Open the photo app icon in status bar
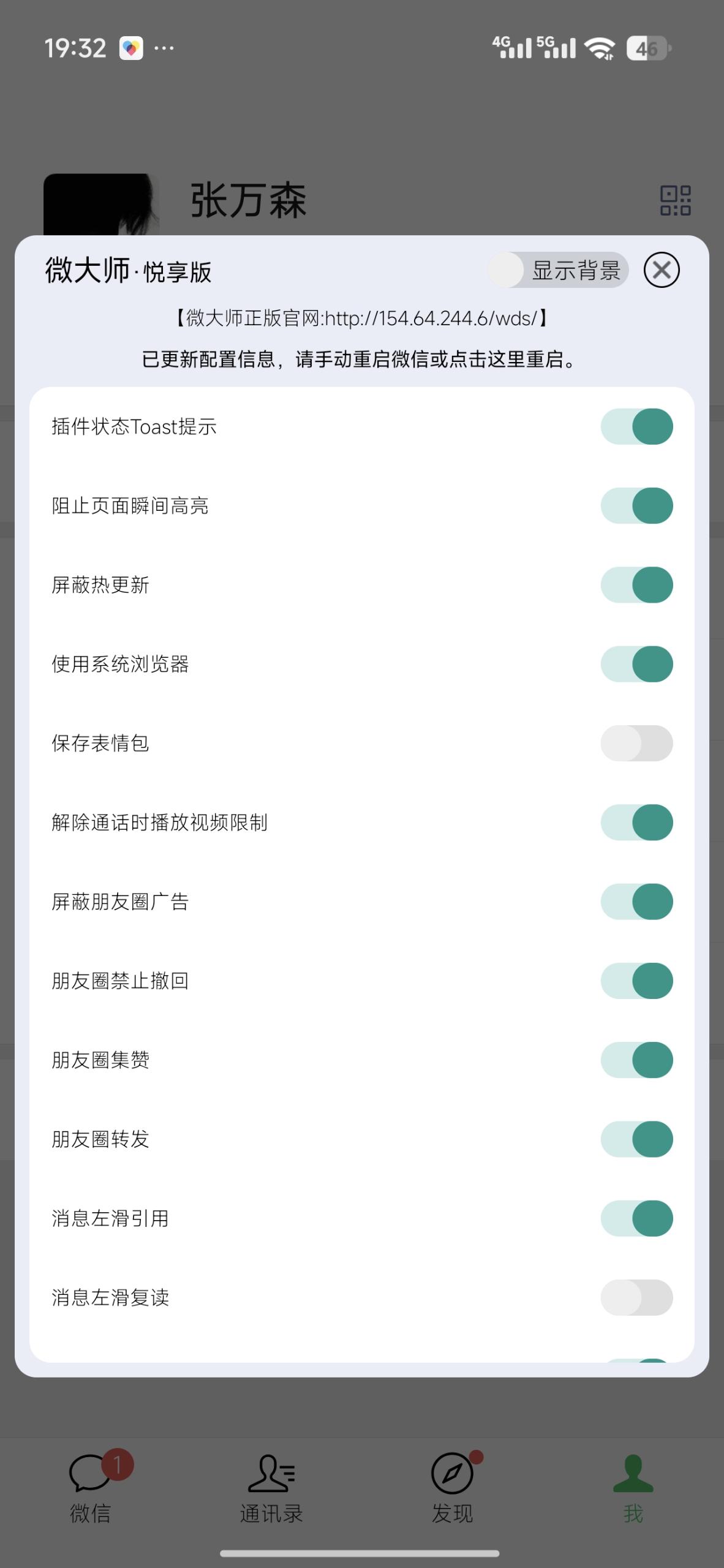Image resolution: width=724 pixels, height=1568 pixels. [x=132, y=47]
